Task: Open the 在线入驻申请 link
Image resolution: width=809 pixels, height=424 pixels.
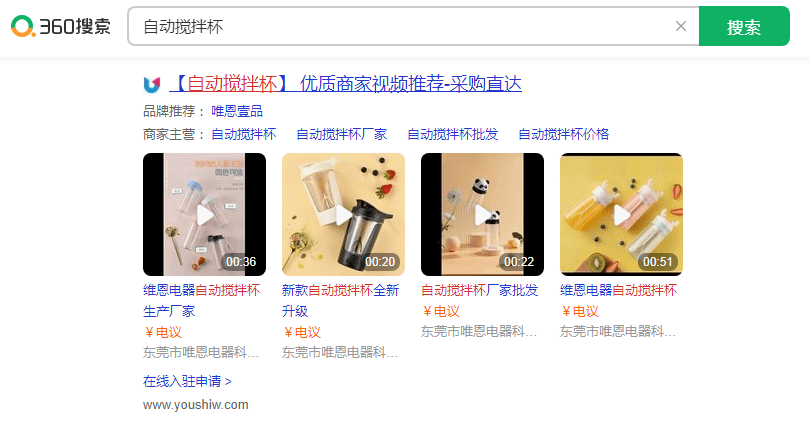Action: click(187, 381)
